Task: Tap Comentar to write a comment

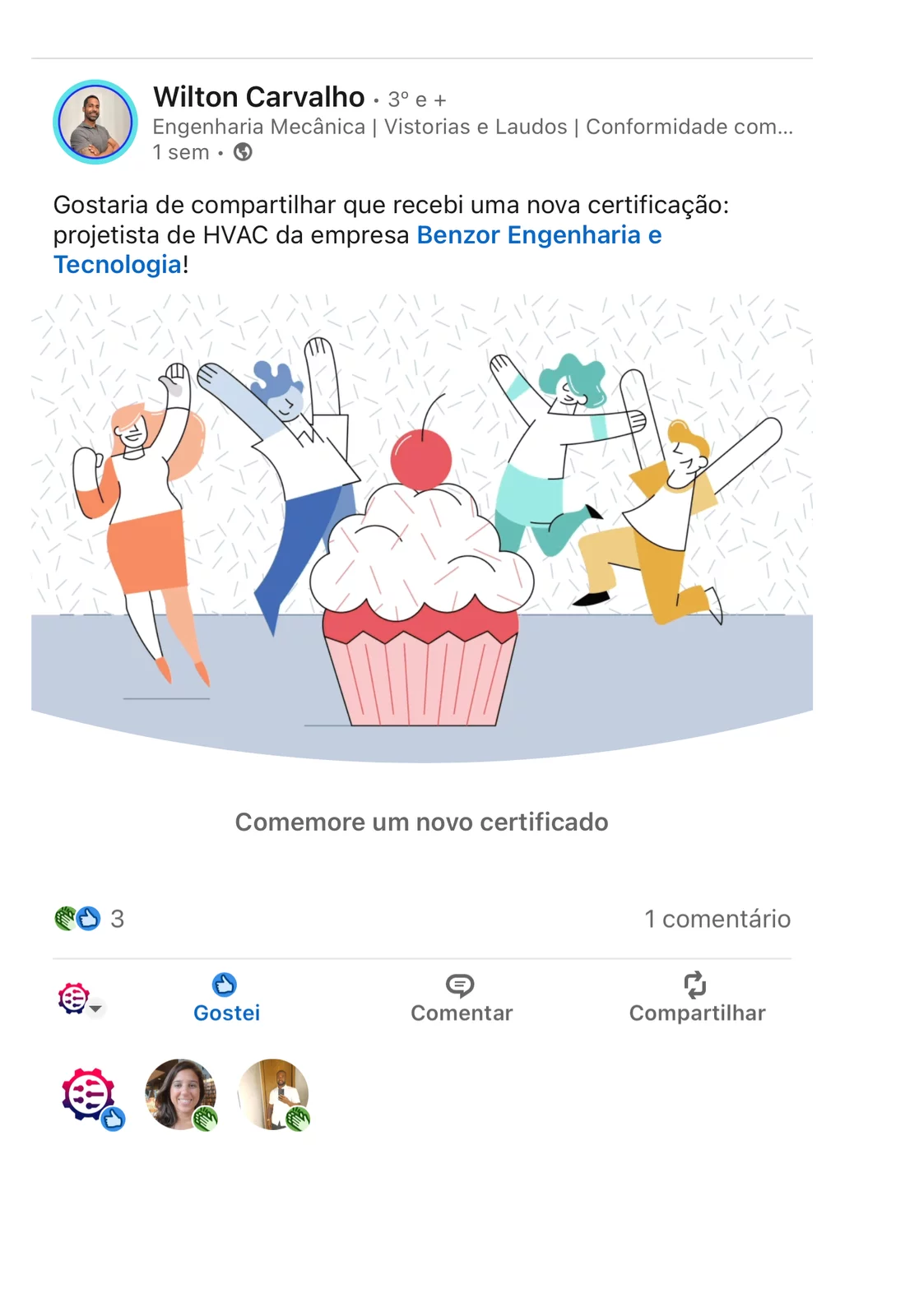Action: (x=461, y=999)
